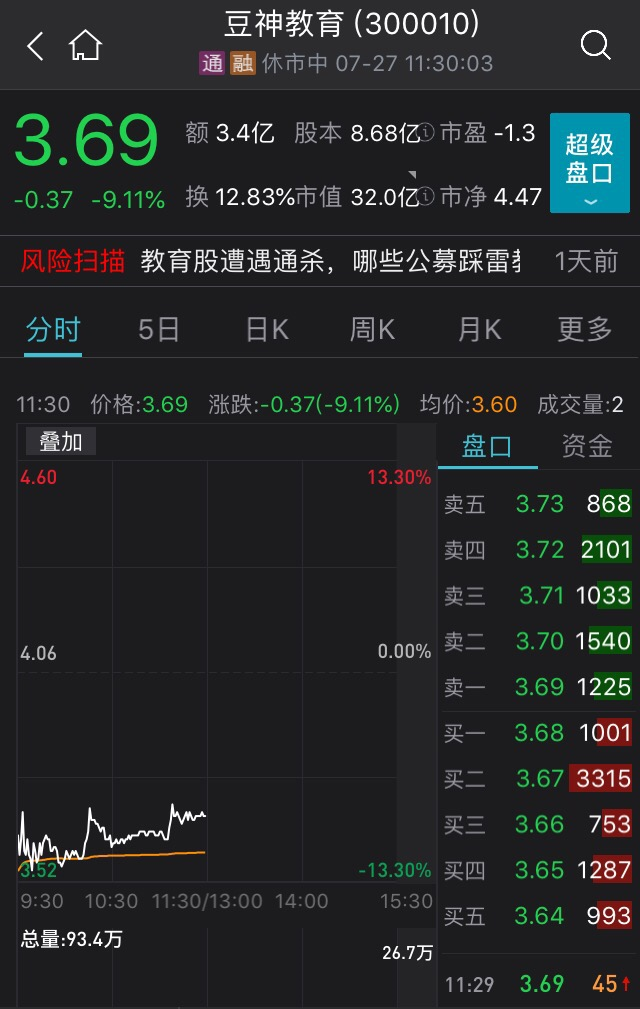The image size is (640, 1009).
Task: Show the 周K candlestick chart
Action: [372, 330]
